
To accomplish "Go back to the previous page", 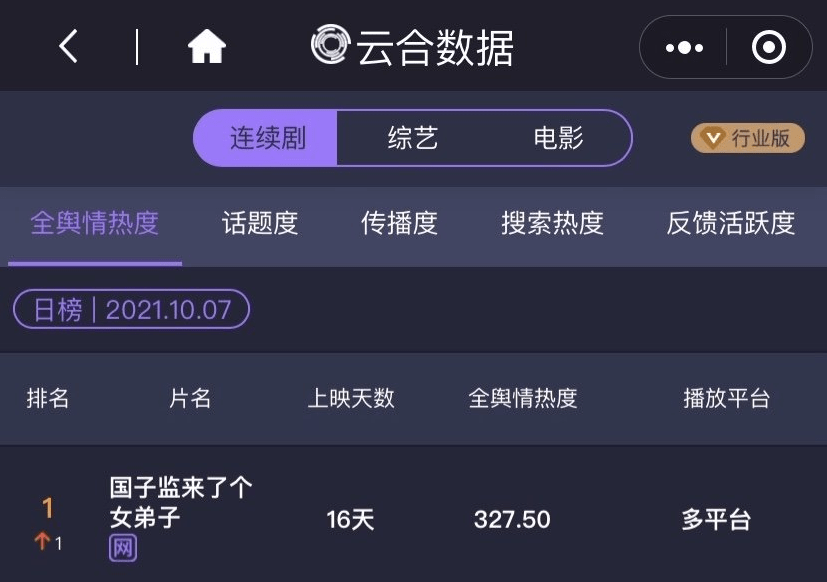I will pos(68,47).
